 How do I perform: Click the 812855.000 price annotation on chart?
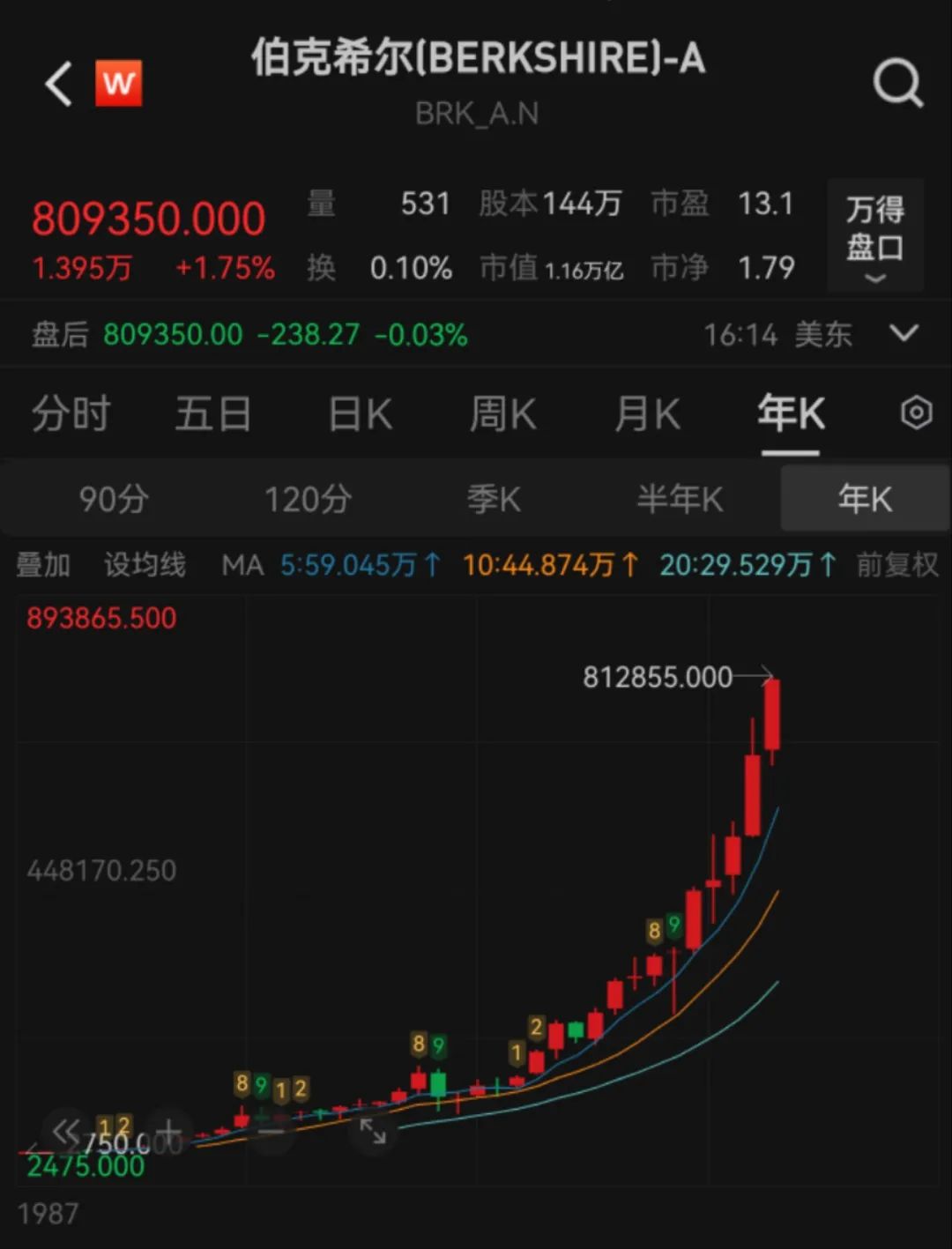[656, 677]
